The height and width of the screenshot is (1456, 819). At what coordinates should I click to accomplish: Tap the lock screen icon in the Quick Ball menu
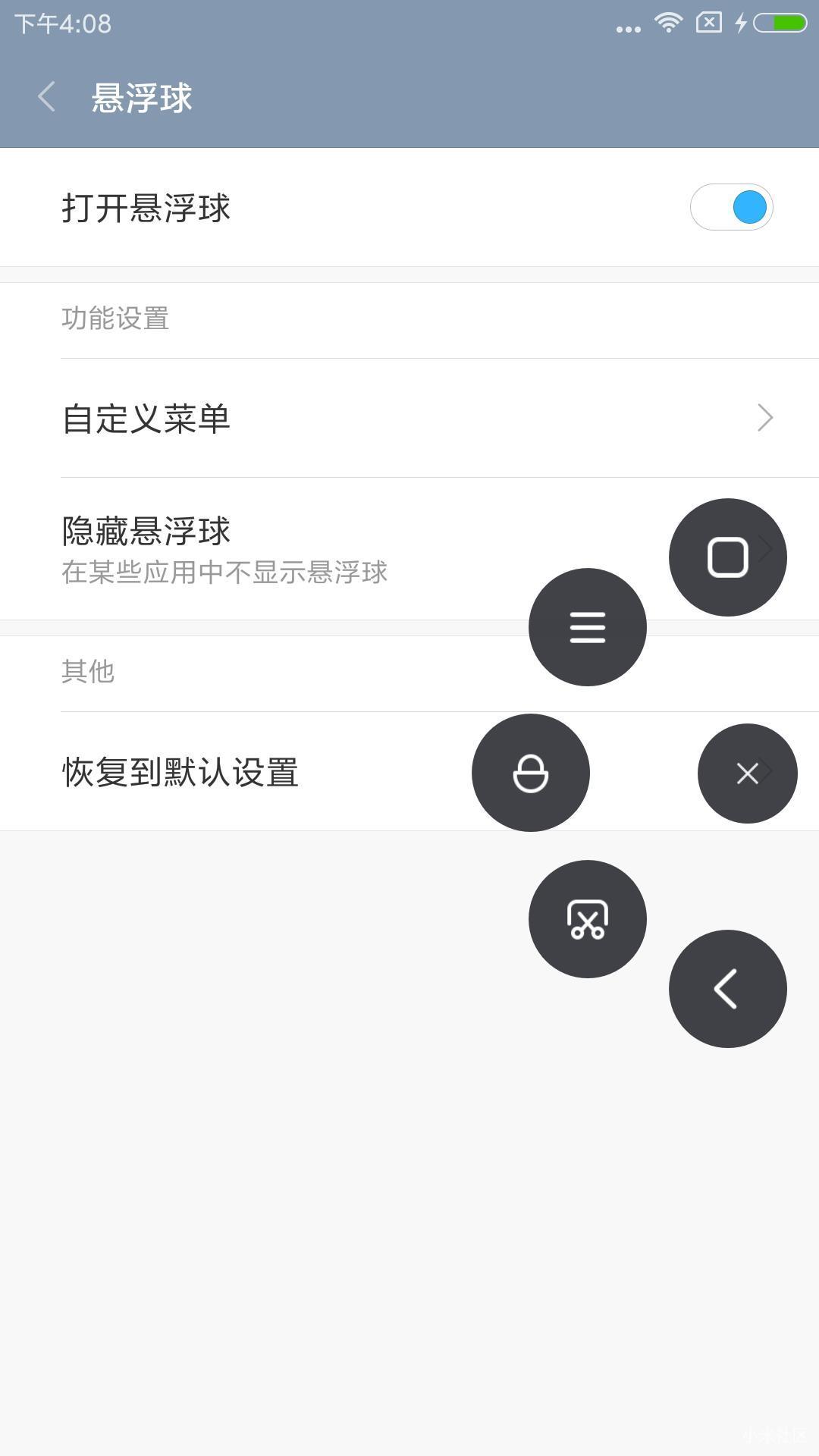[x=530, y=772]
